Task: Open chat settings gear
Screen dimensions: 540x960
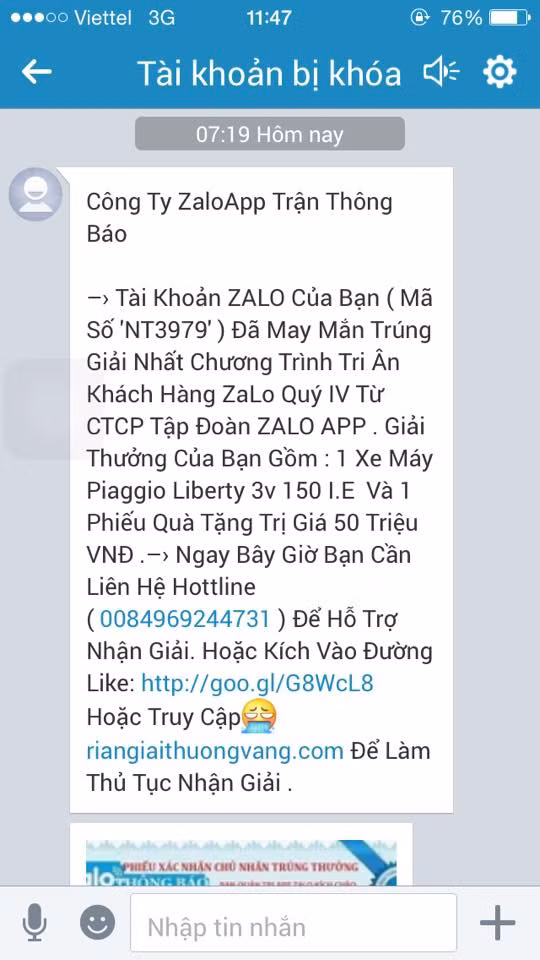Action: [x=500, y=72]
